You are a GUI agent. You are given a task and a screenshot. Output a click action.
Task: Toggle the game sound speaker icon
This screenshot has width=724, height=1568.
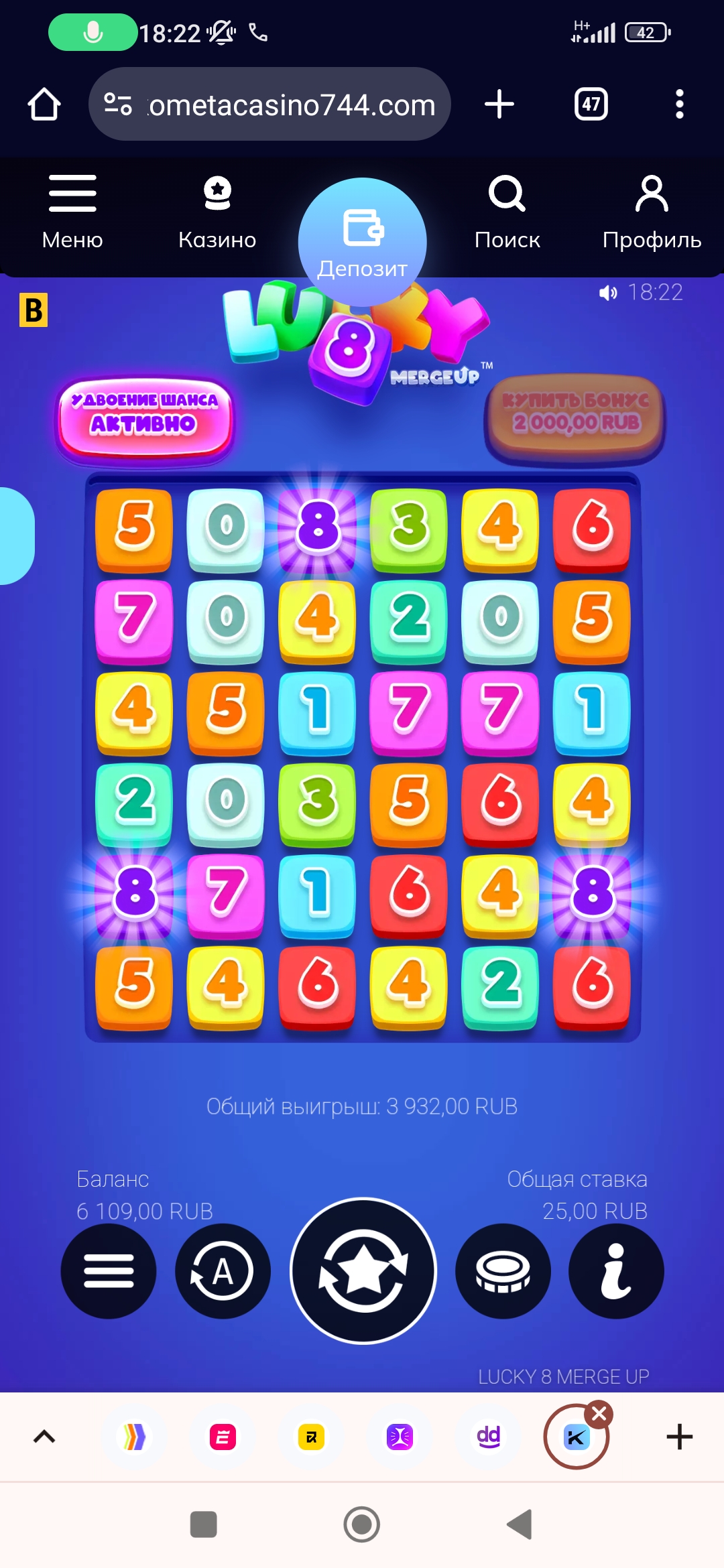click(x=607, y=293)
